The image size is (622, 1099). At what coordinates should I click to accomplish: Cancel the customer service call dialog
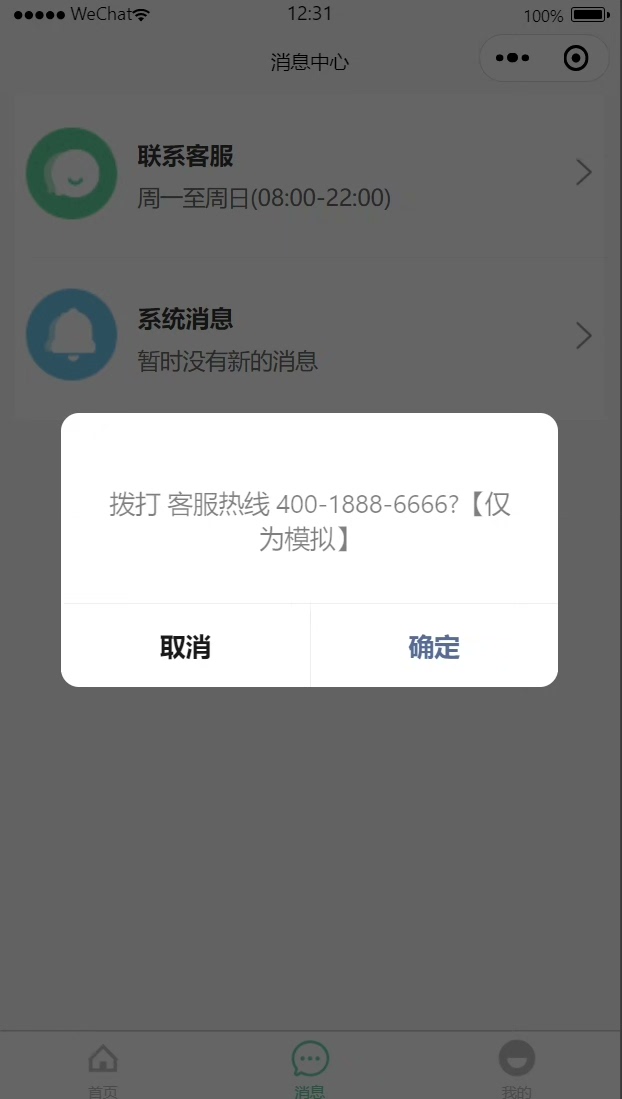pyautogui.click(x=185, y=646)
